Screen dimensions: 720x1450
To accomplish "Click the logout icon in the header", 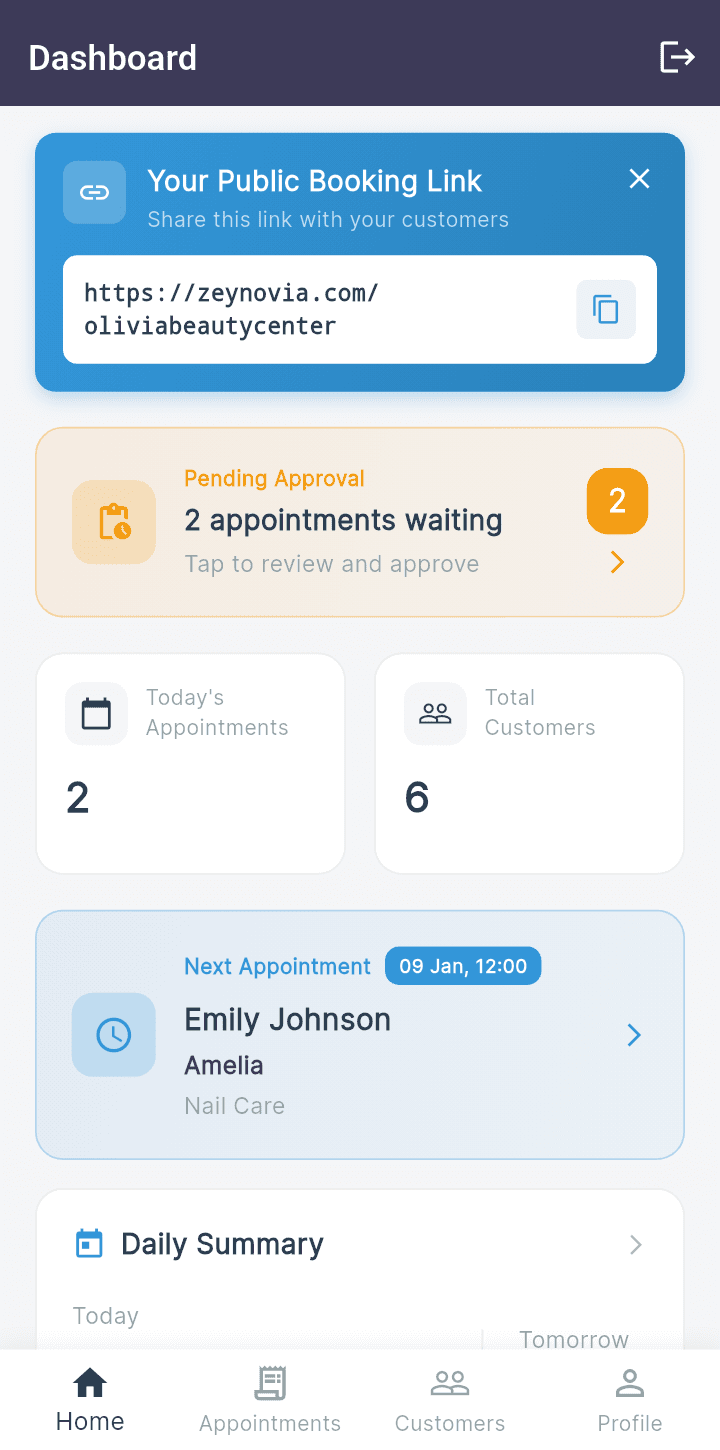I will coord(678,57).
